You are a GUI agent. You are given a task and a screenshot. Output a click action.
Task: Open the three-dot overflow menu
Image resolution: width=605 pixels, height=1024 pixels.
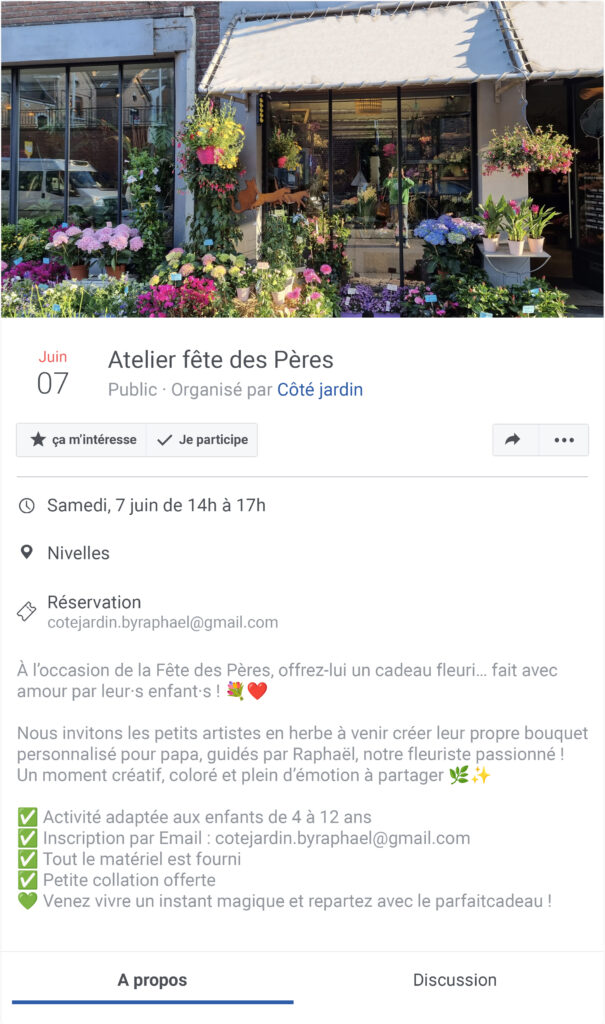(x=564, y=440)
